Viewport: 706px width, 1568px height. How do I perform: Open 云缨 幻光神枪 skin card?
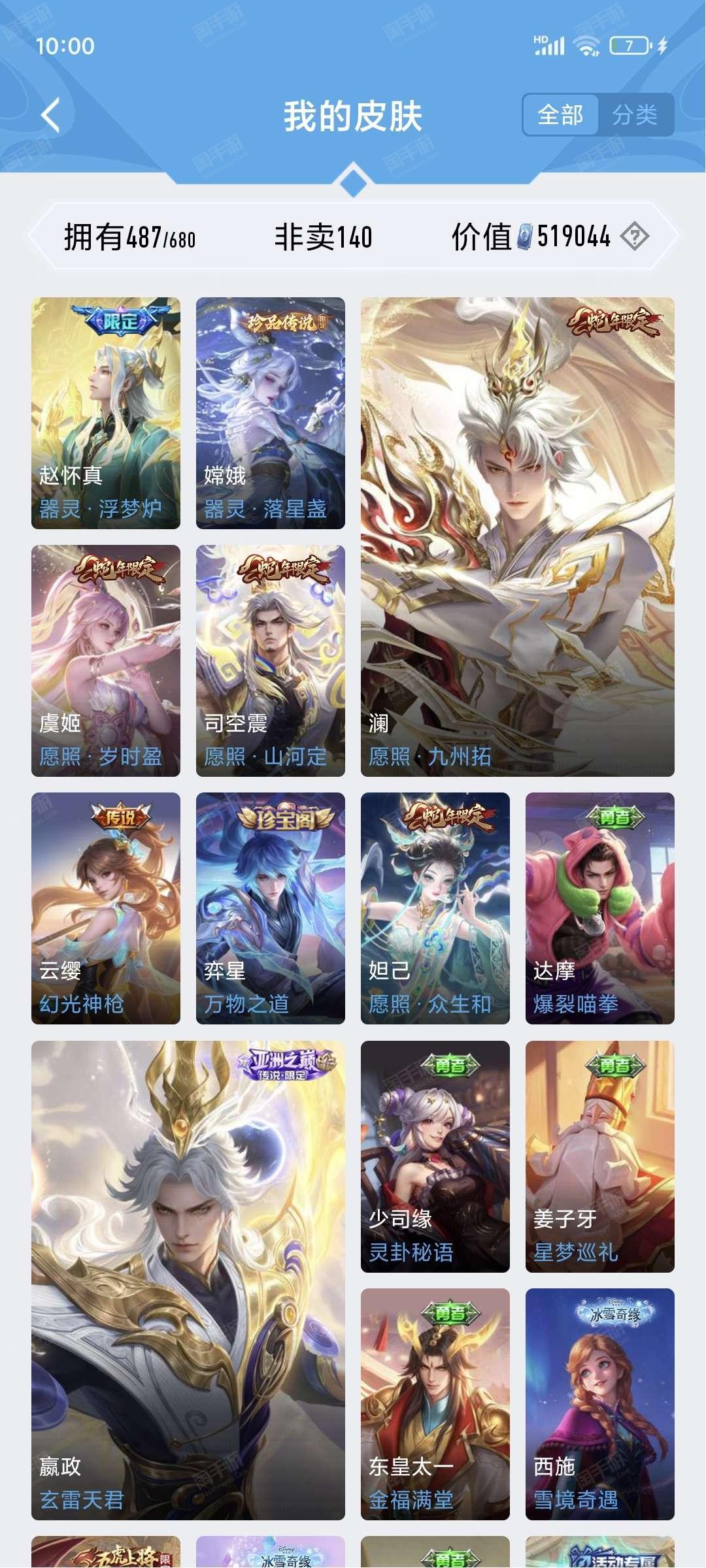[x=106, y=908]
